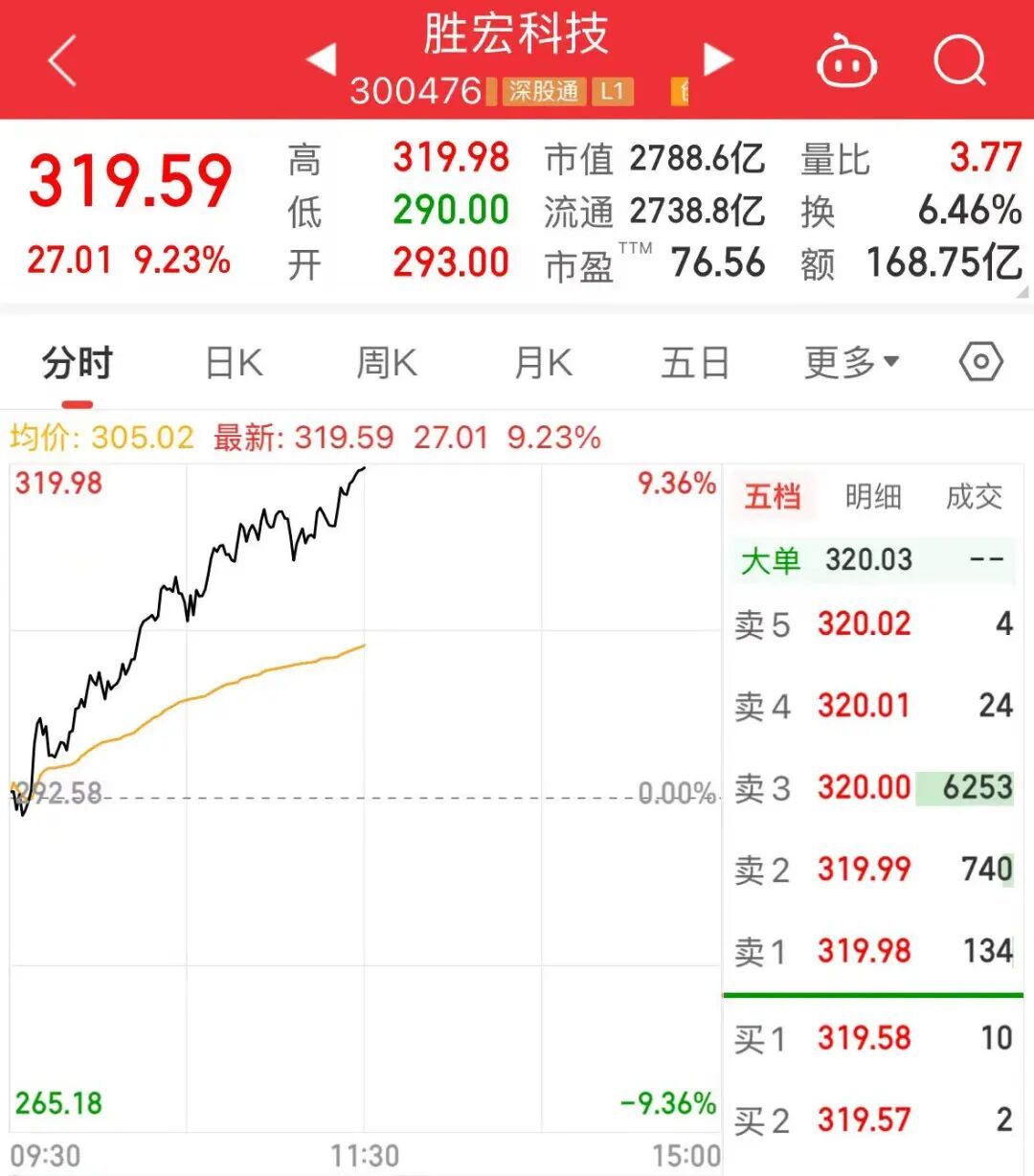Switch to the 成交 tab
This screenshot has width=1034, height=1176.
pos(974,496)
